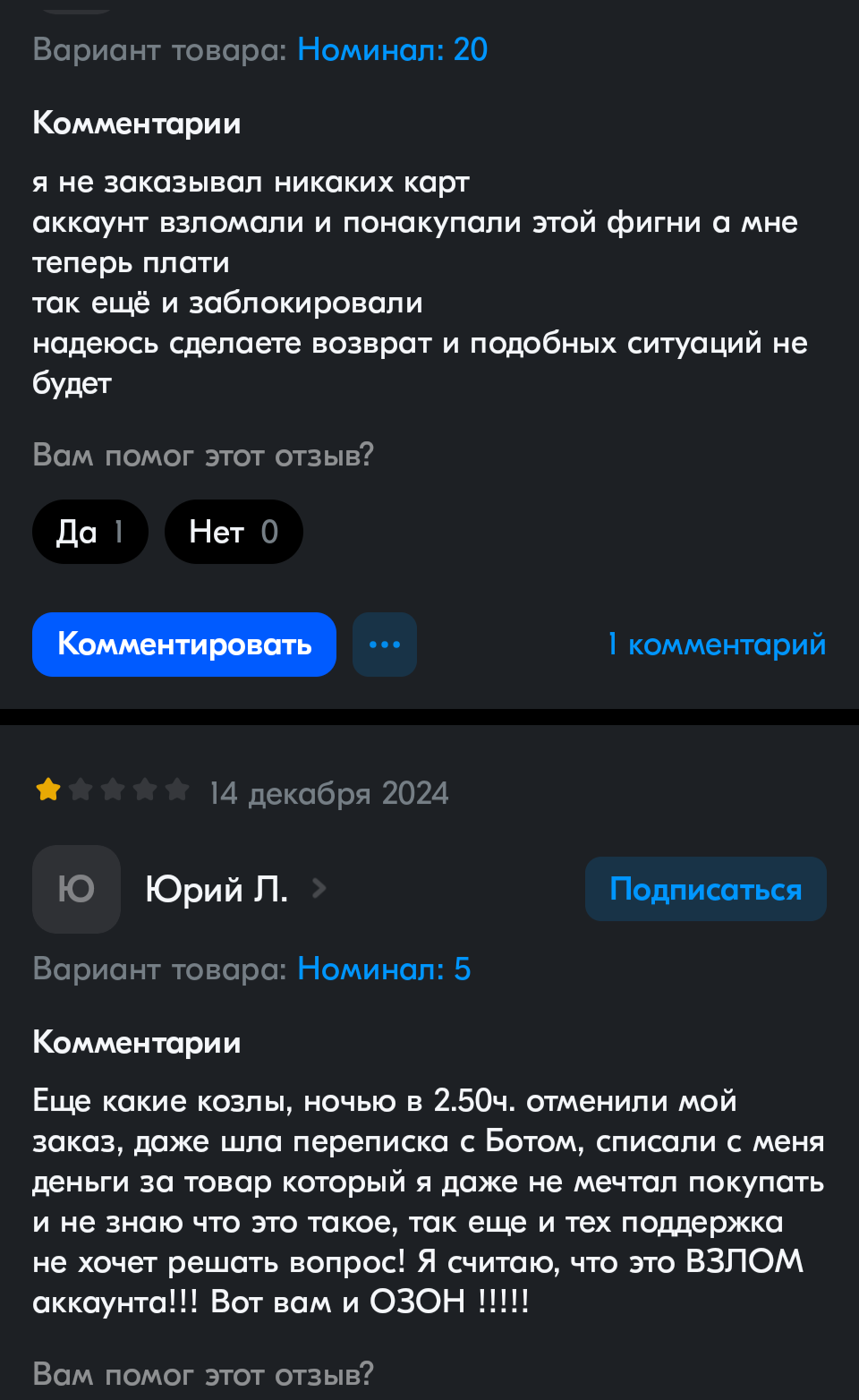859x1400 pixels.
Task: Open the three-dot options menu
Action: click(x=385, y=645)
